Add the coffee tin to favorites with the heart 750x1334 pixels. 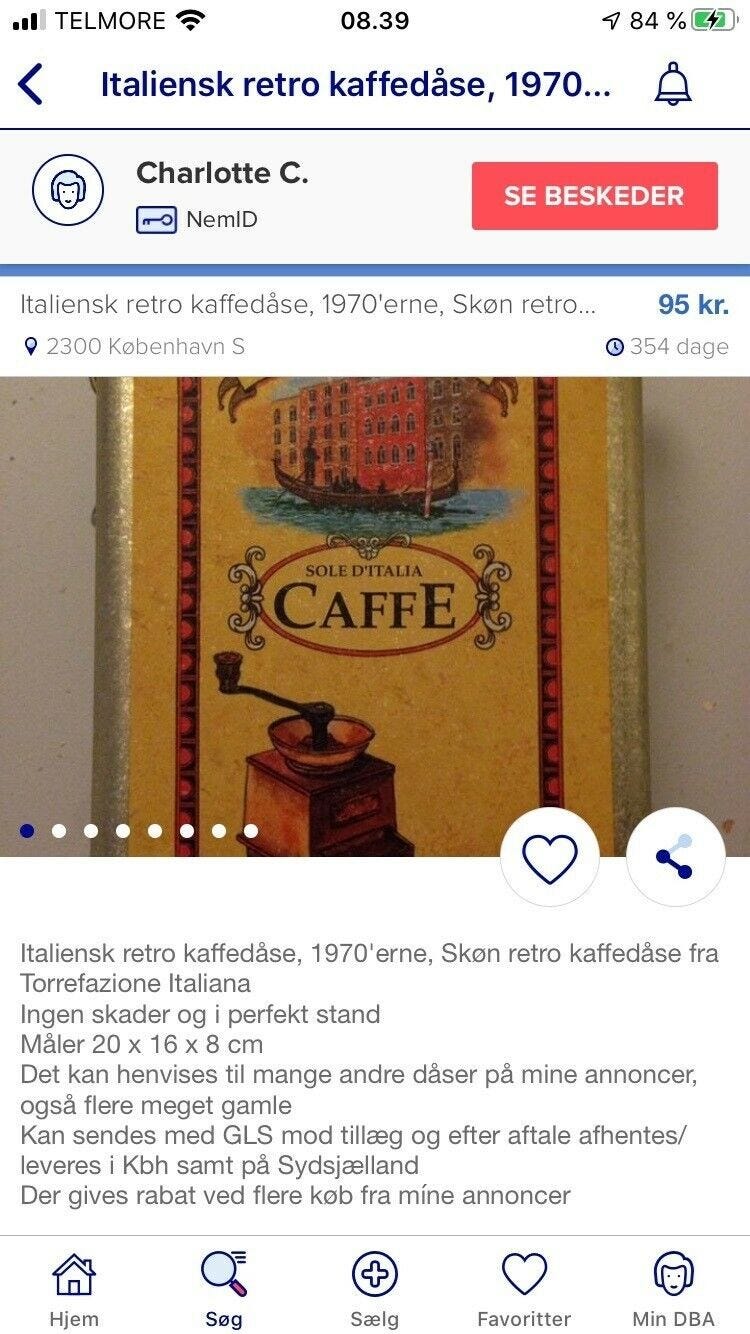550,858
